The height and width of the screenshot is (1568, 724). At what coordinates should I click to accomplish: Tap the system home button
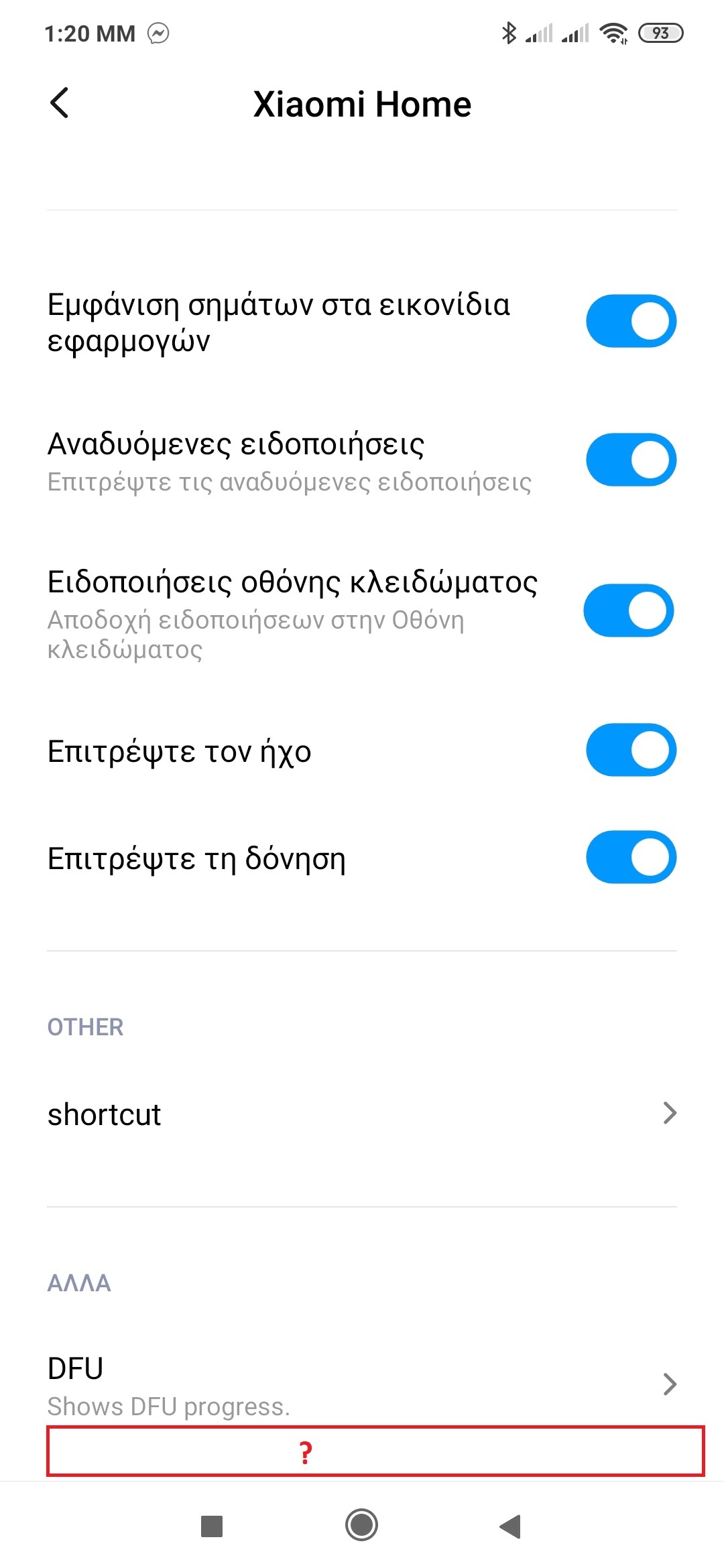point(362,1526)
